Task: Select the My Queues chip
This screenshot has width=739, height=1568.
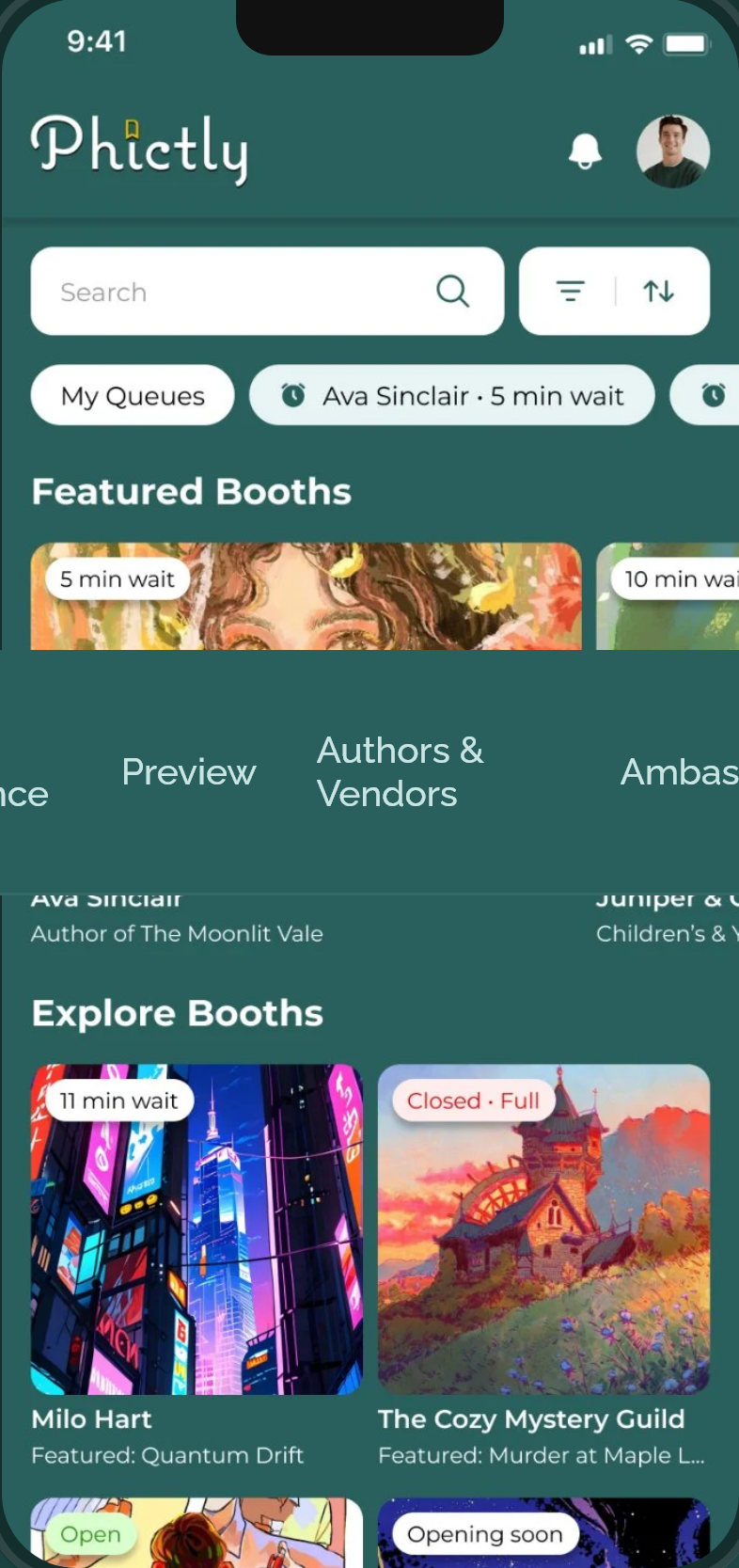Action: pos(133,395)
